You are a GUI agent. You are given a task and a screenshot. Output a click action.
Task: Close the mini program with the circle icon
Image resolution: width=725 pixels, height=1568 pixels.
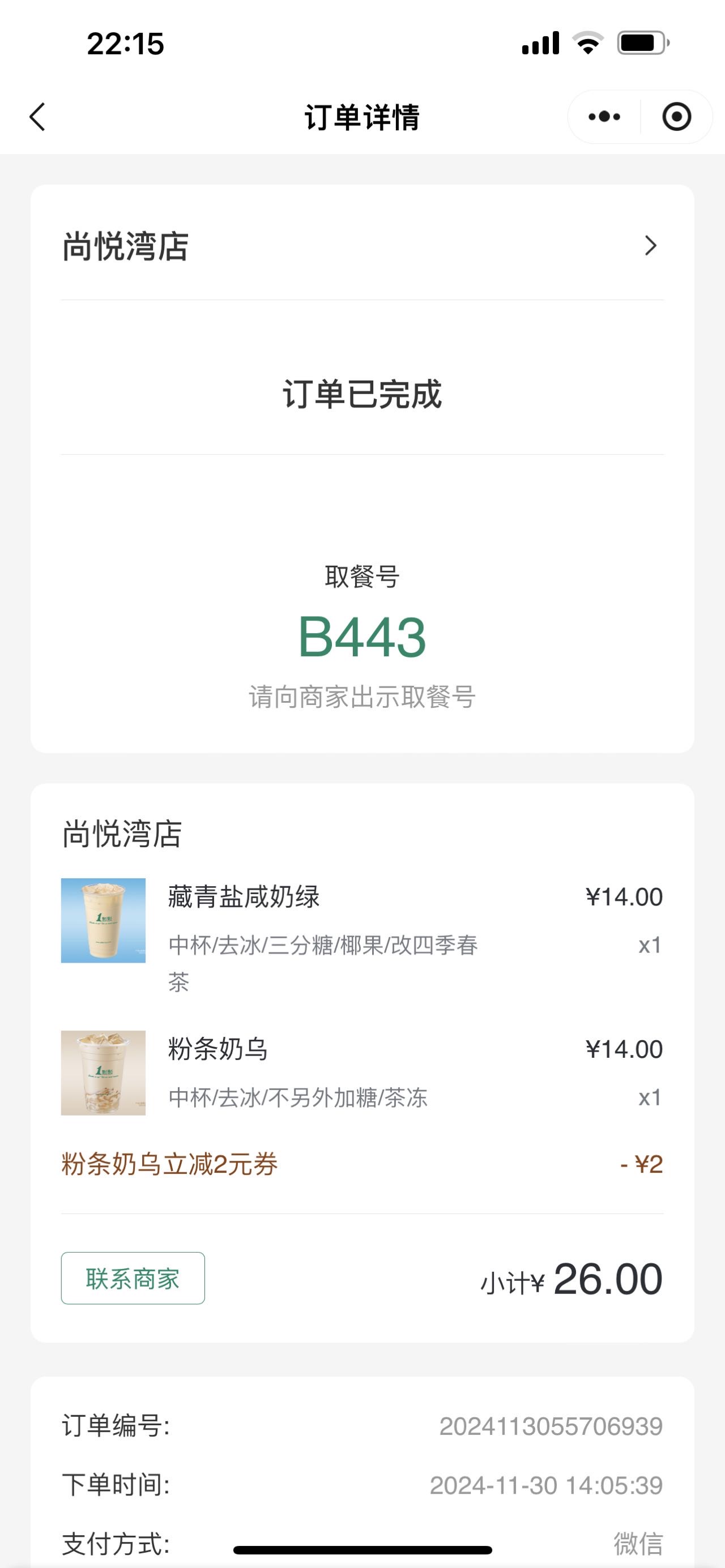tap(676, 116)
